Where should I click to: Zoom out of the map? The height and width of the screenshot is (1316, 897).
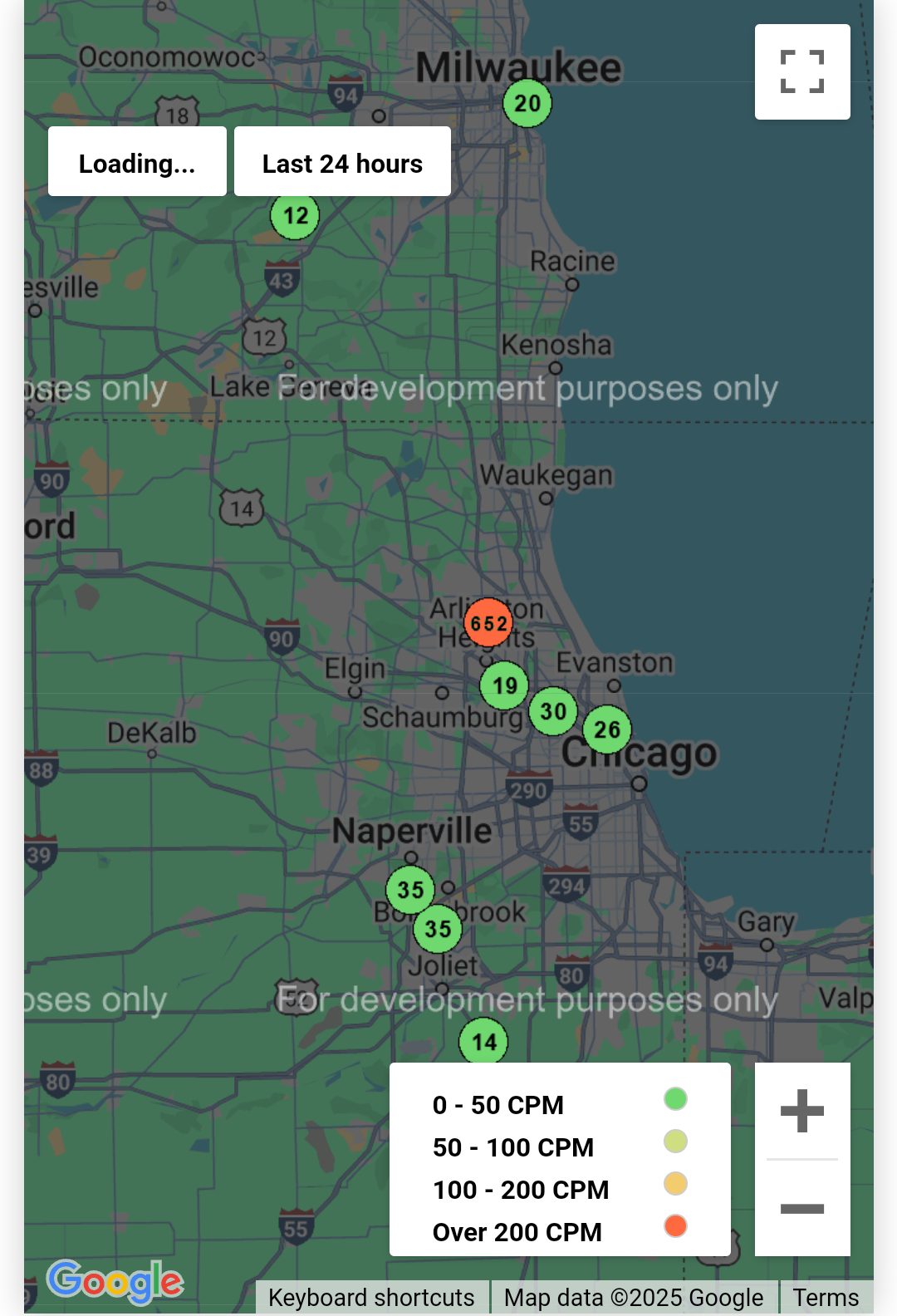(x=802, y=1208)
